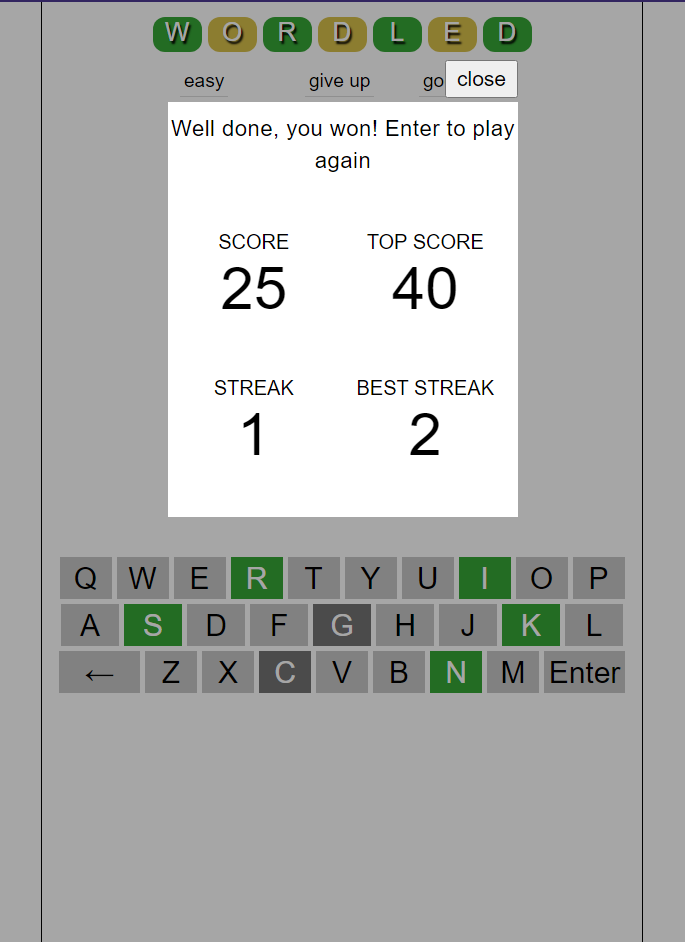Screen dimensions: 685x942
Task: Tap the green K key
Action: (x=531, y=625)
